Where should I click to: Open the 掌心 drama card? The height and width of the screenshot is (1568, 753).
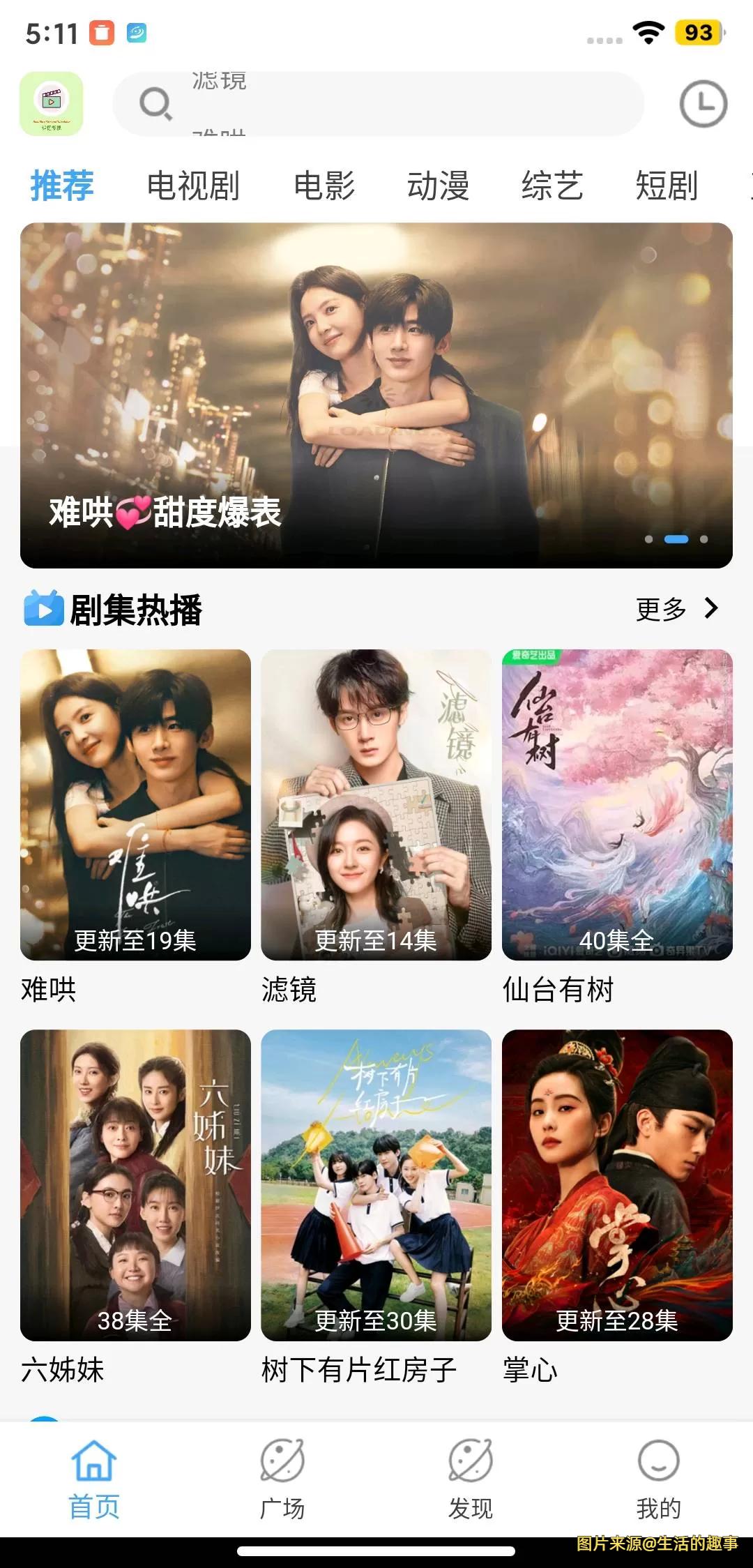click(617, 1184)
